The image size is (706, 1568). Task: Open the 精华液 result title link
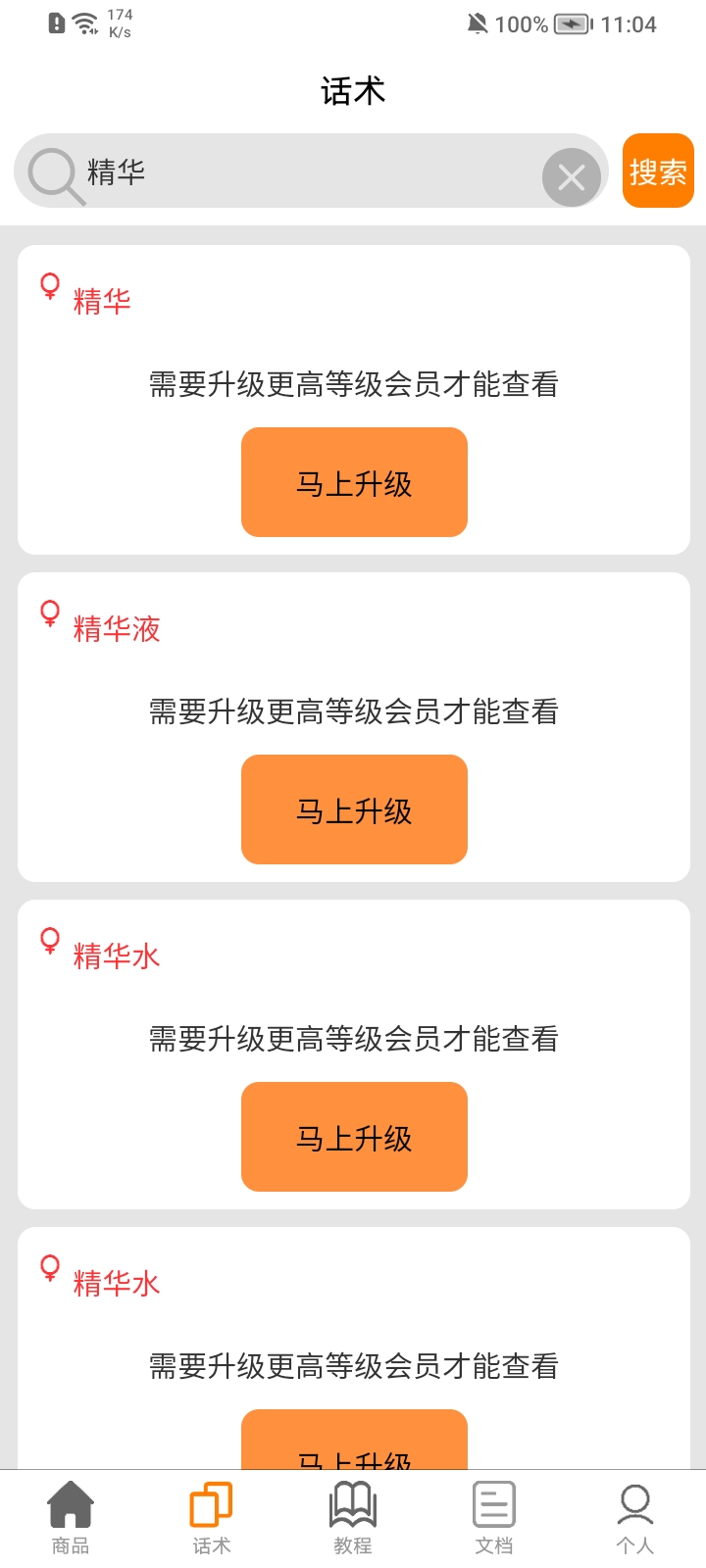click(118, 628)
